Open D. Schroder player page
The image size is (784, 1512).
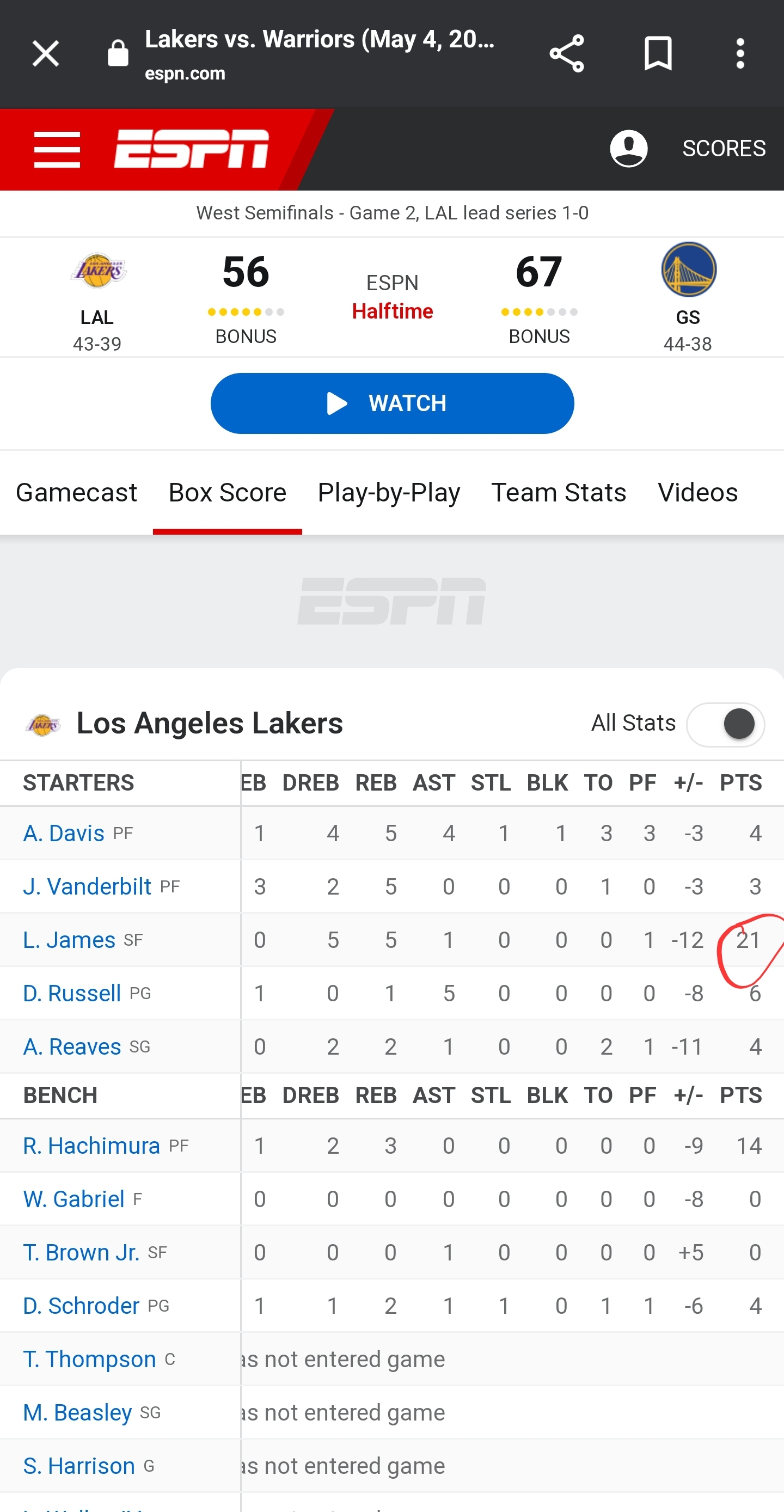pos(81,1306)
